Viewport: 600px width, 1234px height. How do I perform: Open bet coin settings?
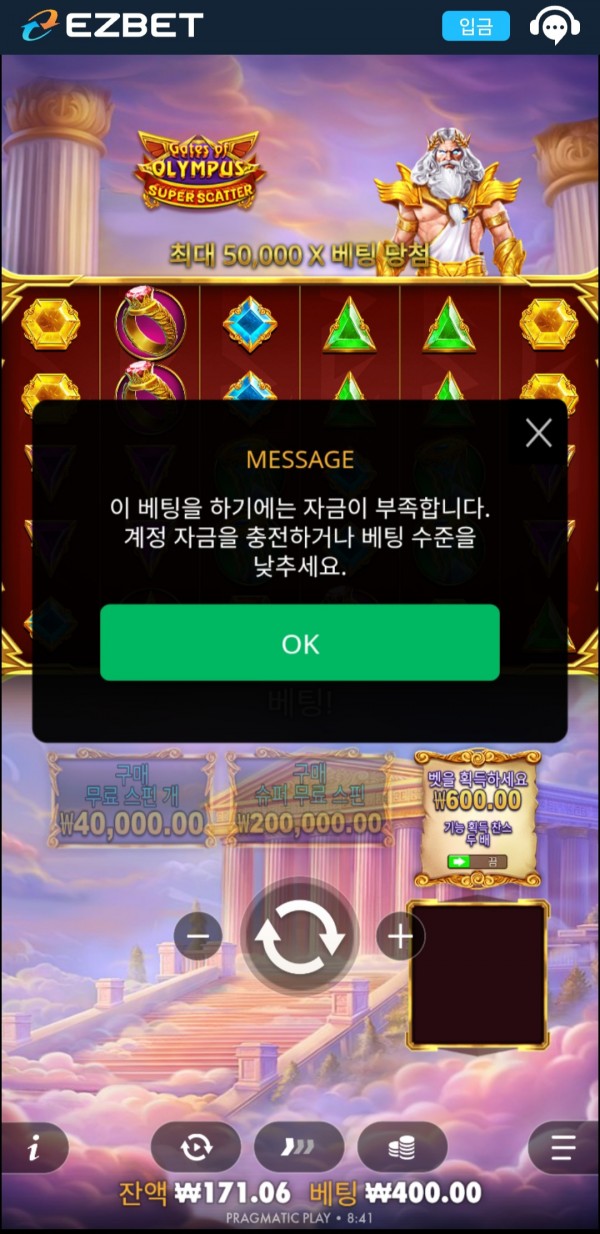[402, 1148]
